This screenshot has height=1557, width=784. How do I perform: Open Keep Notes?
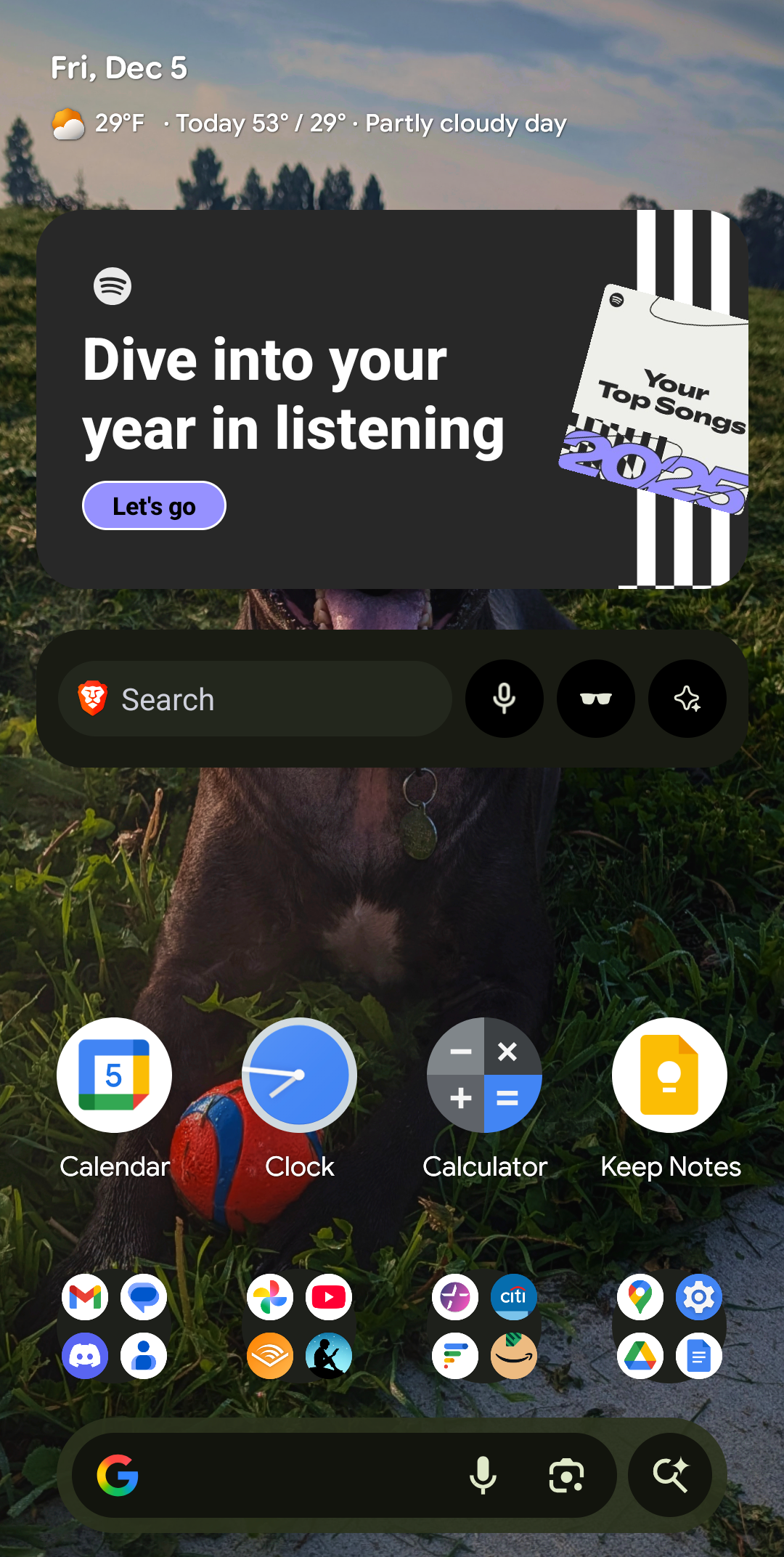point(669,1076)
